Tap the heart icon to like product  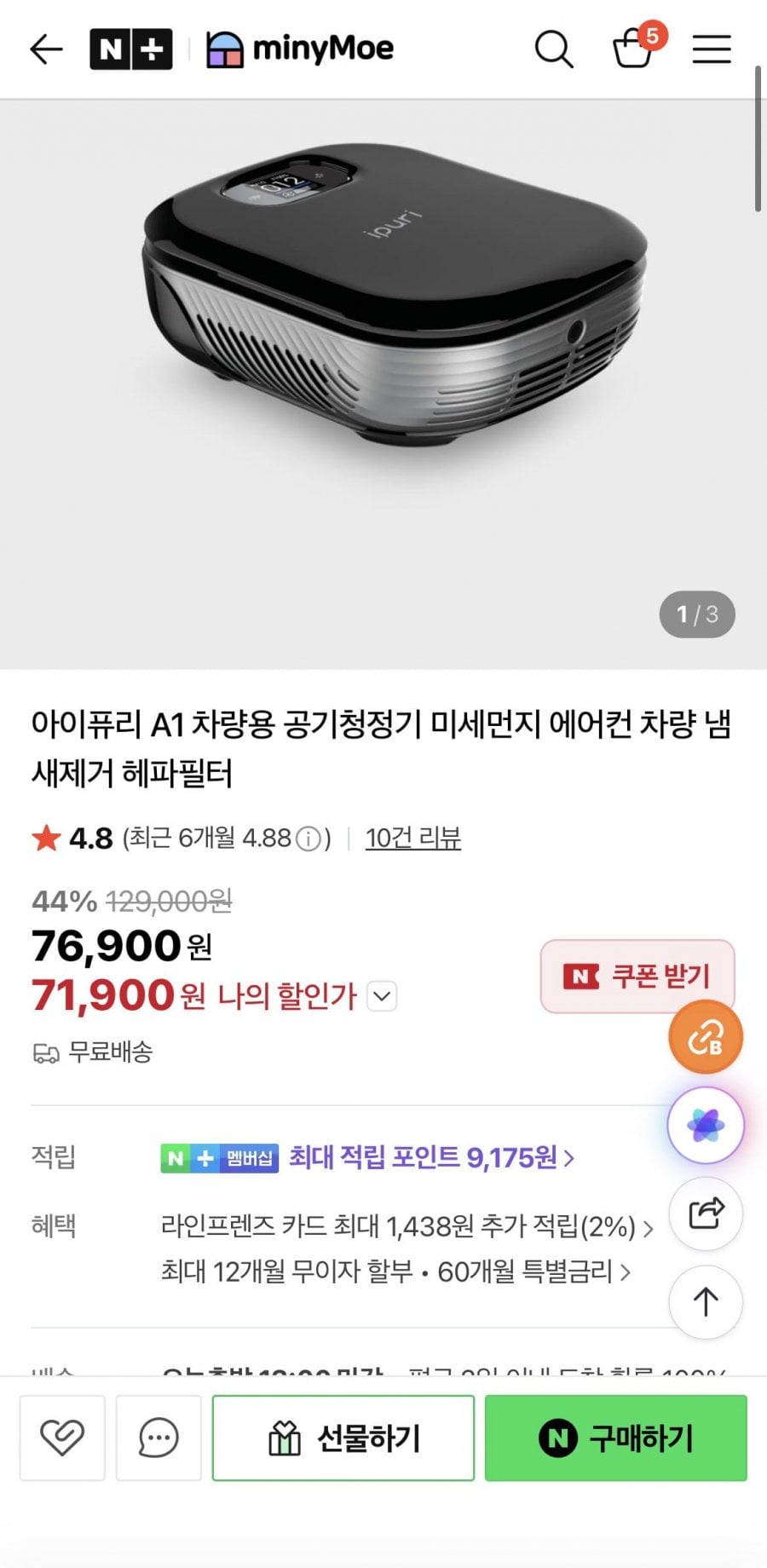tap(61, 1437)
